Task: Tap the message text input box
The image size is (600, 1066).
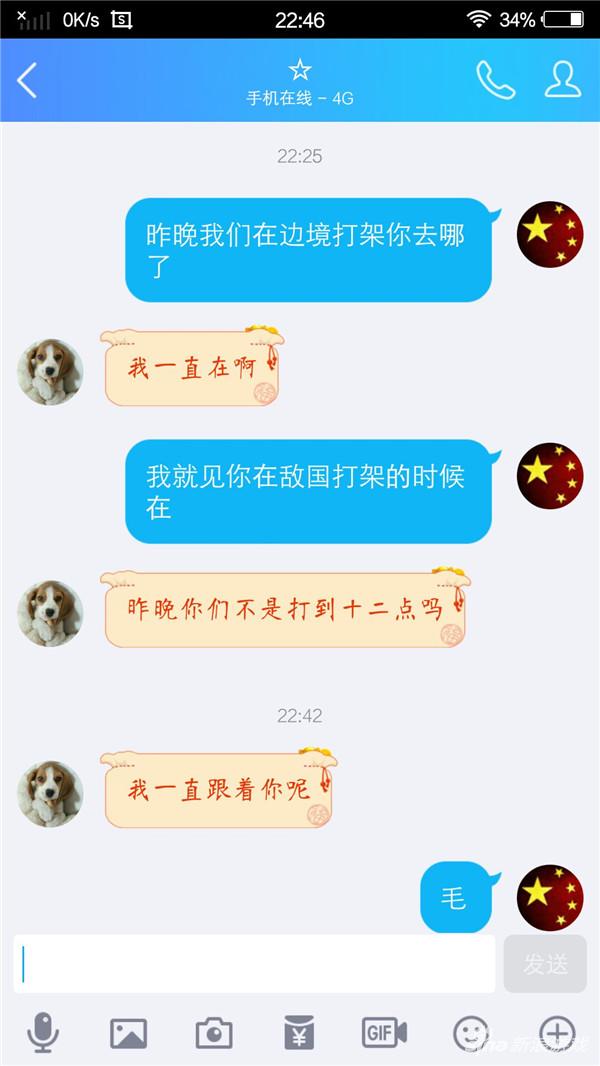Action: [254, 963]
